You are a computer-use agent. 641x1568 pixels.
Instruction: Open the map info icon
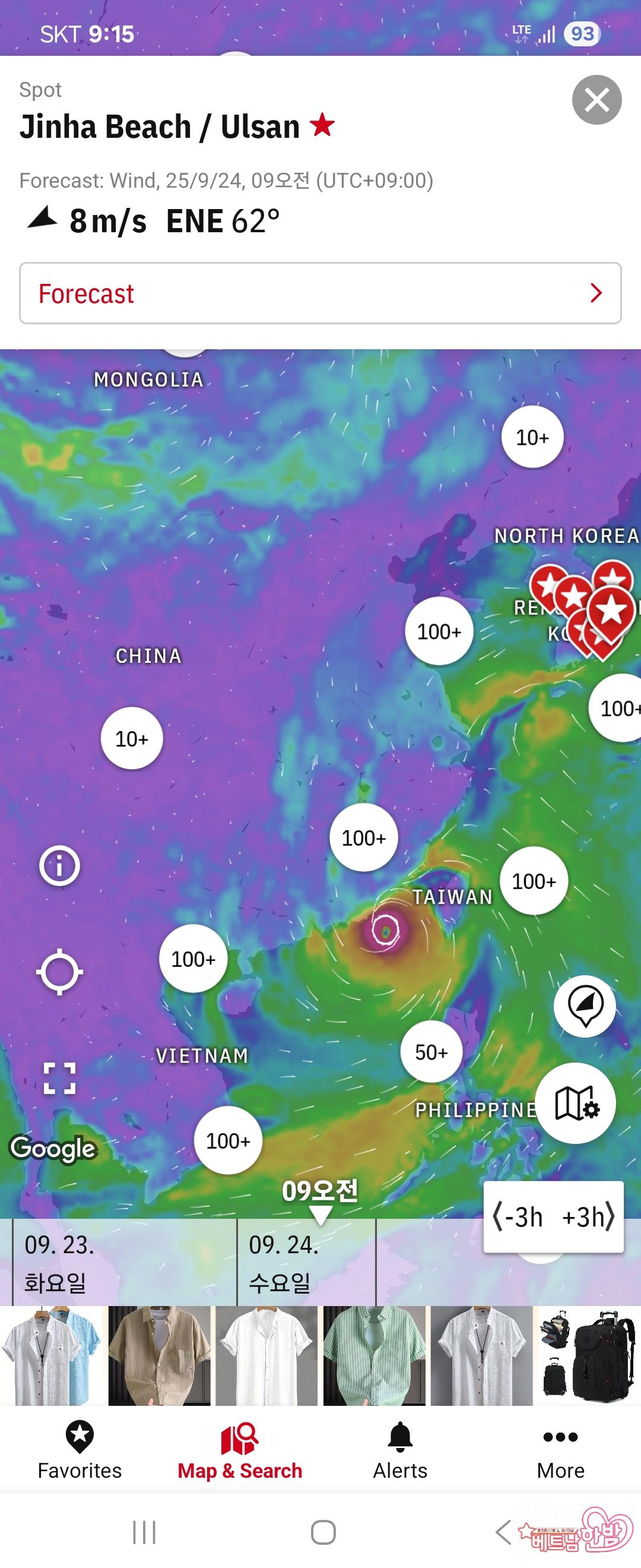pyautogui.click(x=59, y=865)
